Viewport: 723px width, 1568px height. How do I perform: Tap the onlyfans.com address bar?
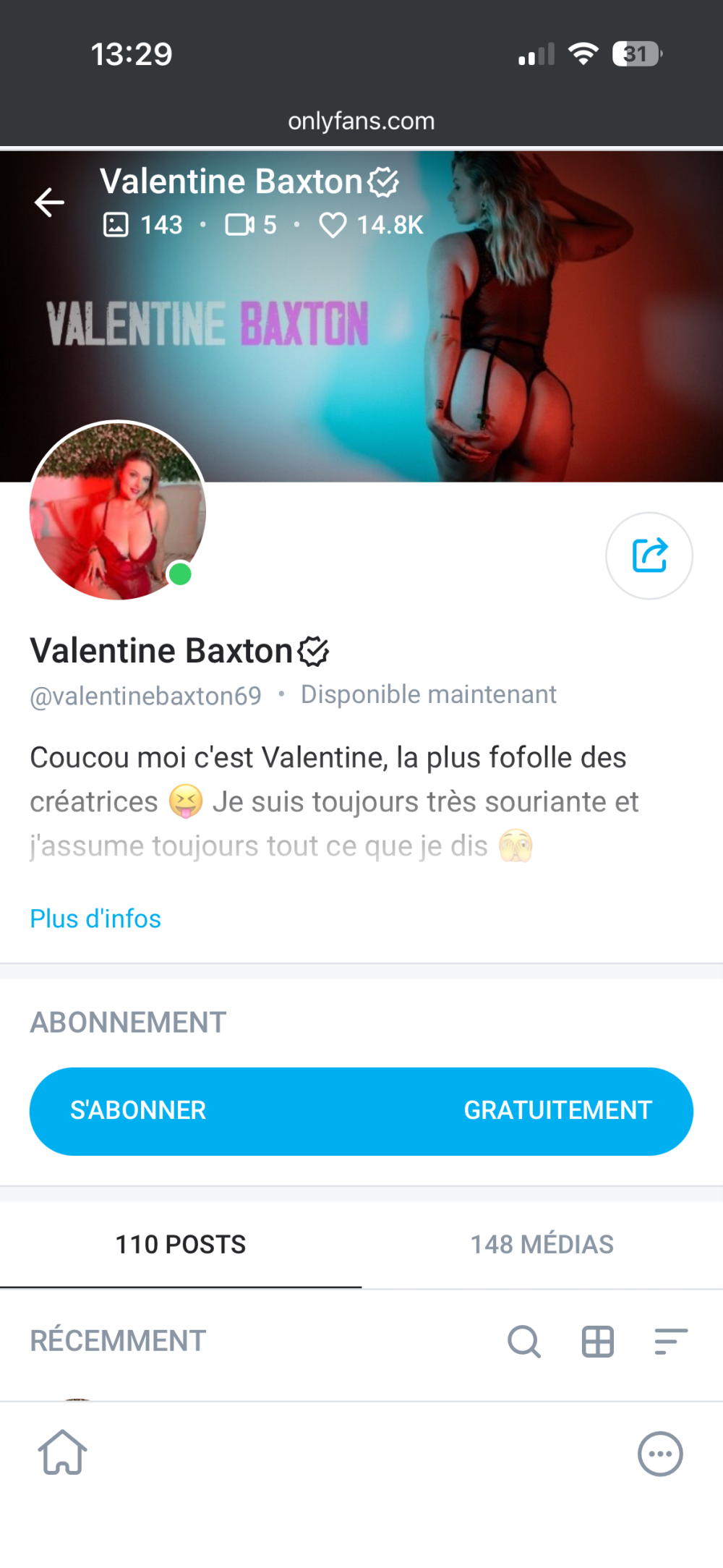(x=361, y=121)
